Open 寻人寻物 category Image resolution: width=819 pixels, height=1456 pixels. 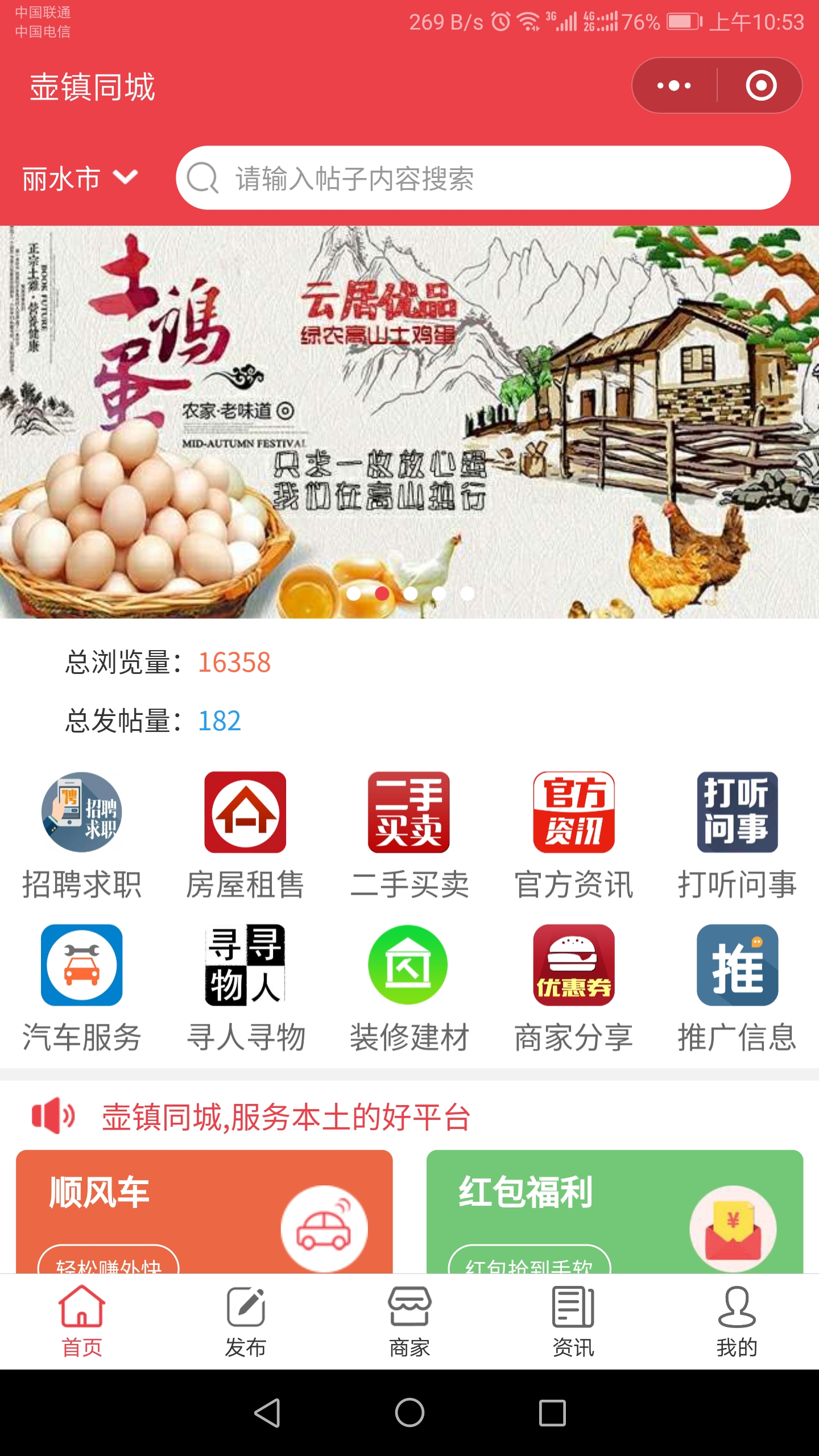(x=245, y=987)
